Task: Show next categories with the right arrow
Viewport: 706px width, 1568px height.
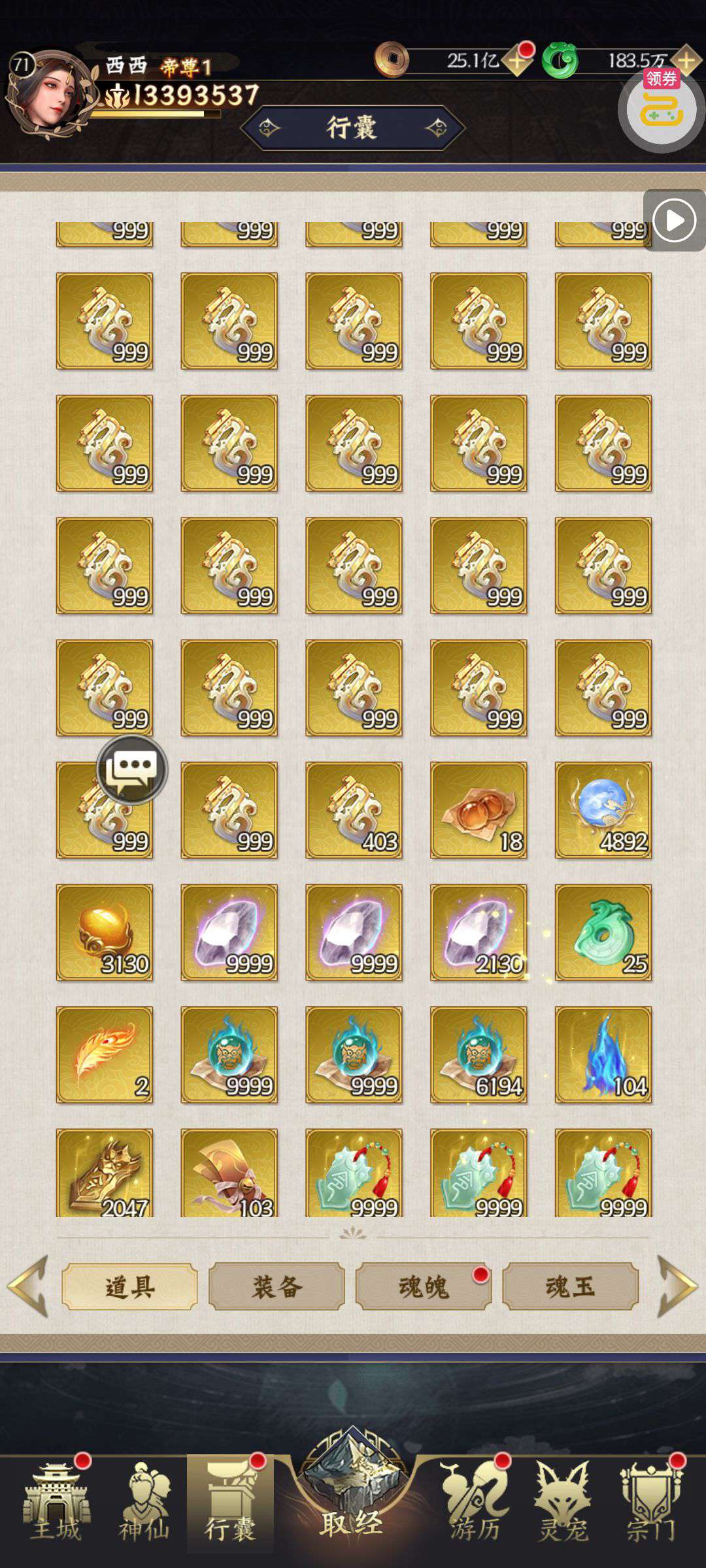Action: coord(677,1286)
